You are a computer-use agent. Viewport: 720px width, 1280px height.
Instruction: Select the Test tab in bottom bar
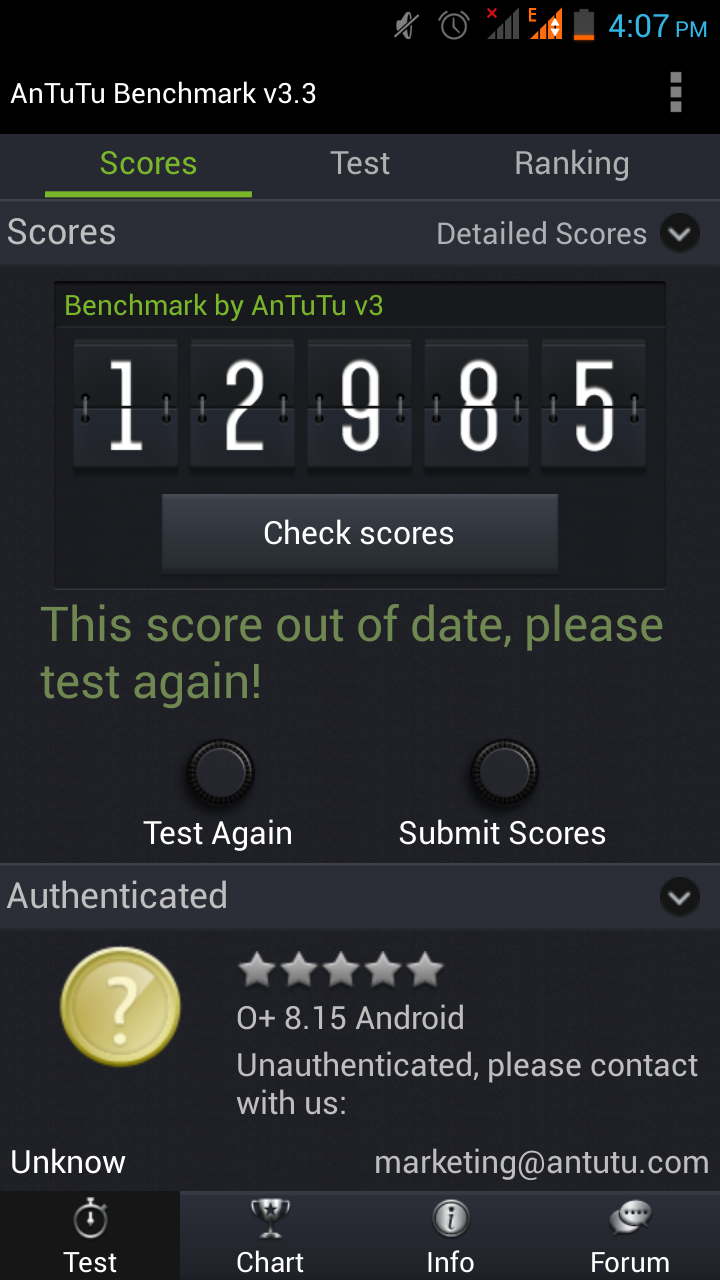90,1237
